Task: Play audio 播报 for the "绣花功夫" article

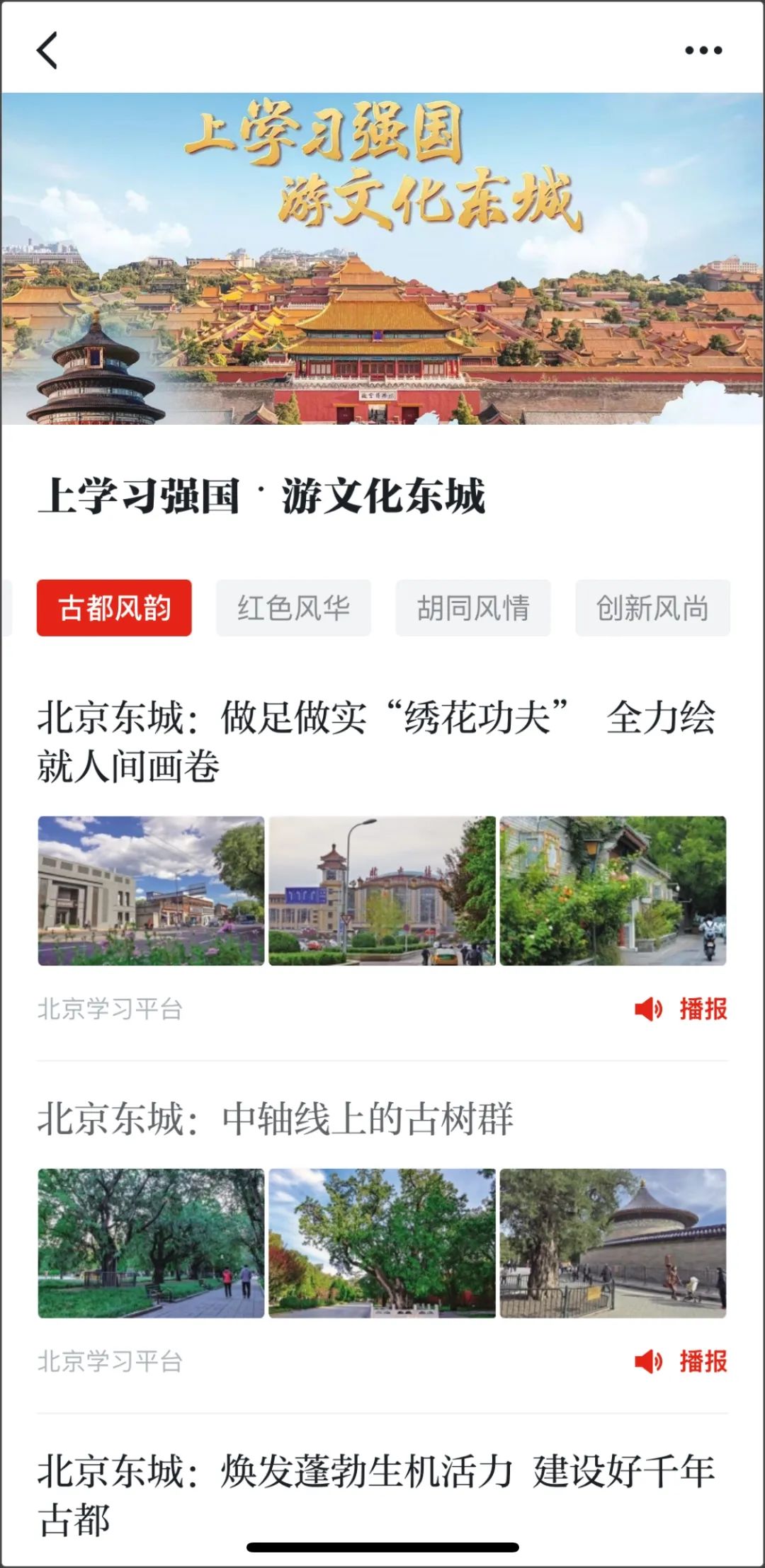Action: [x=681, y=1009]
